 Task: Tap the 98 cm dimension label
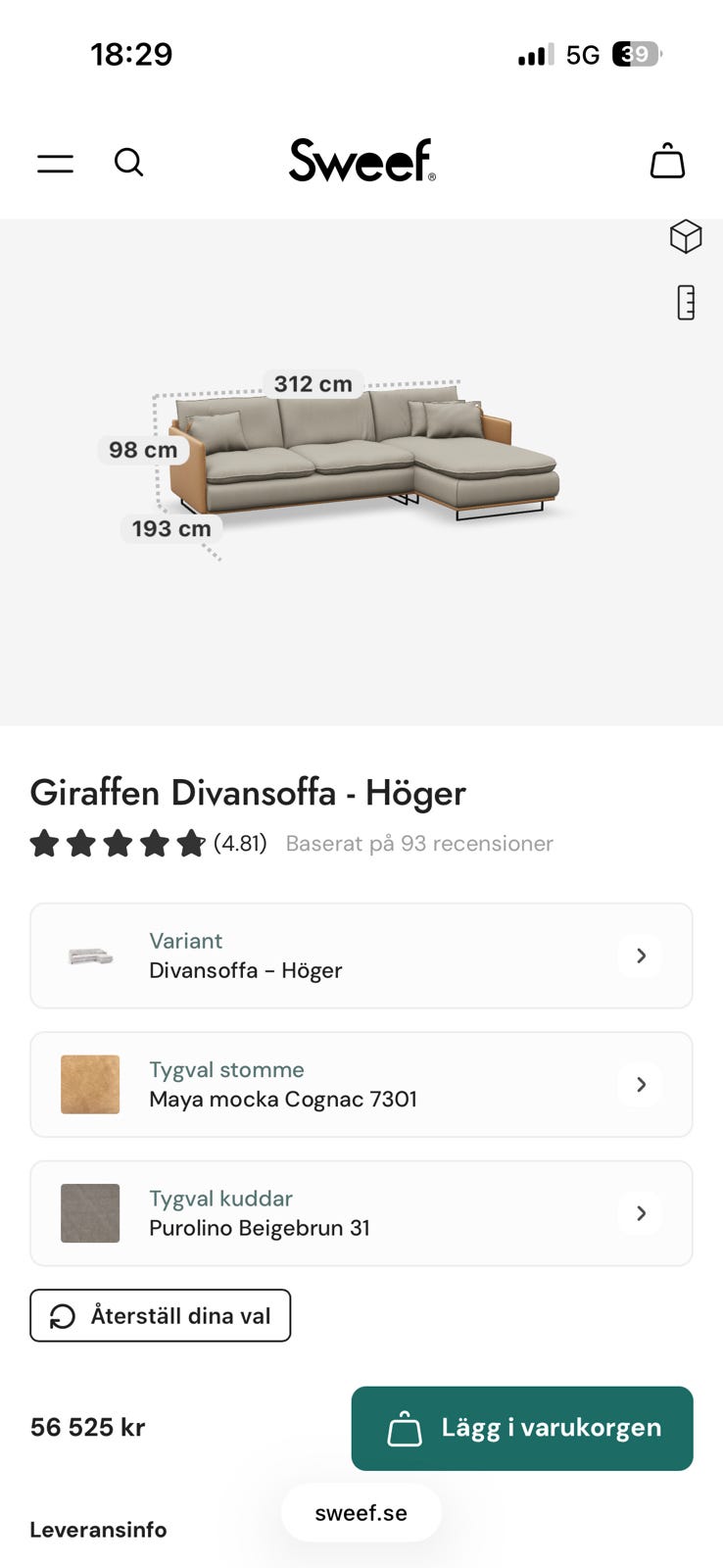point(141,450)
